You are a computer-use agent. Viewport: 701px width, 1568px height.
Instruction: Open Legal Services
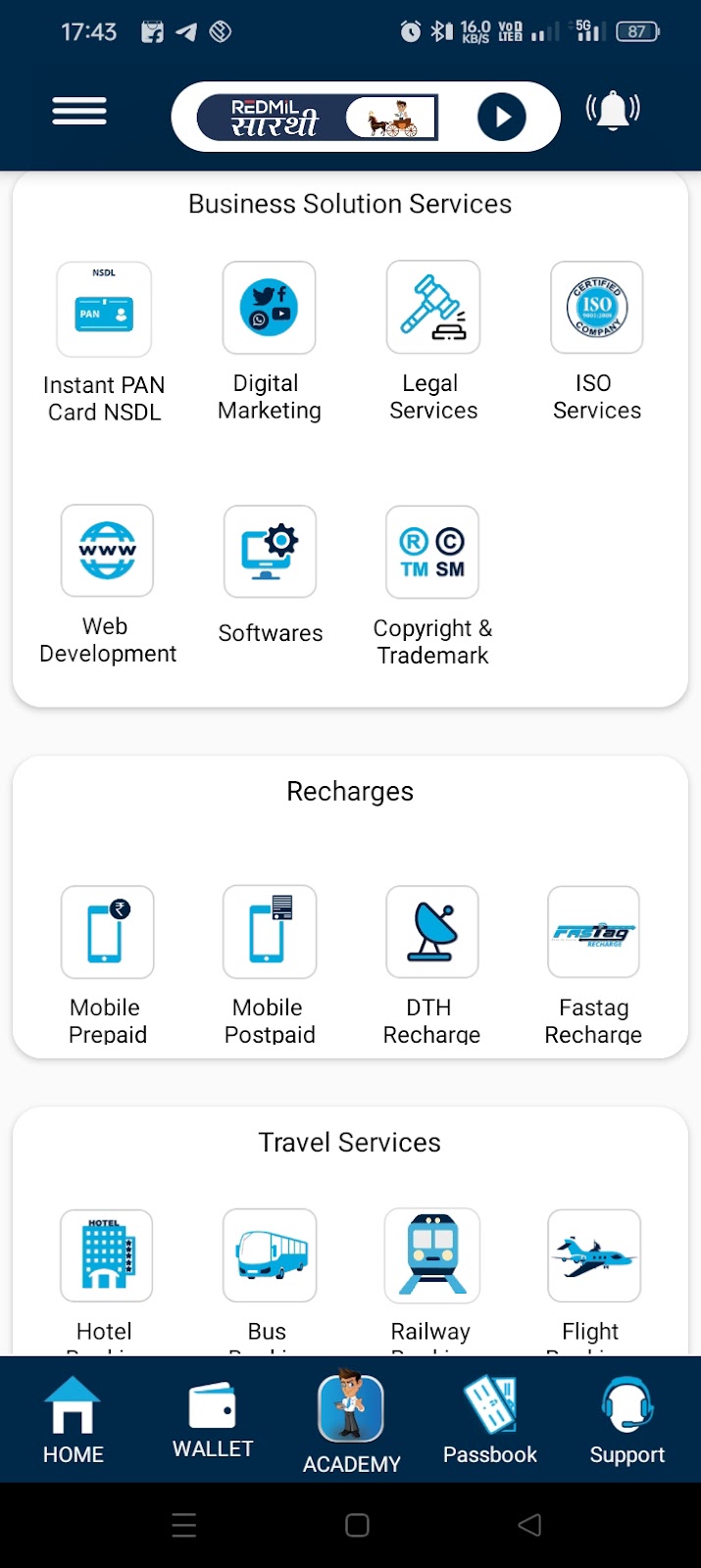(x=432, y=308)
